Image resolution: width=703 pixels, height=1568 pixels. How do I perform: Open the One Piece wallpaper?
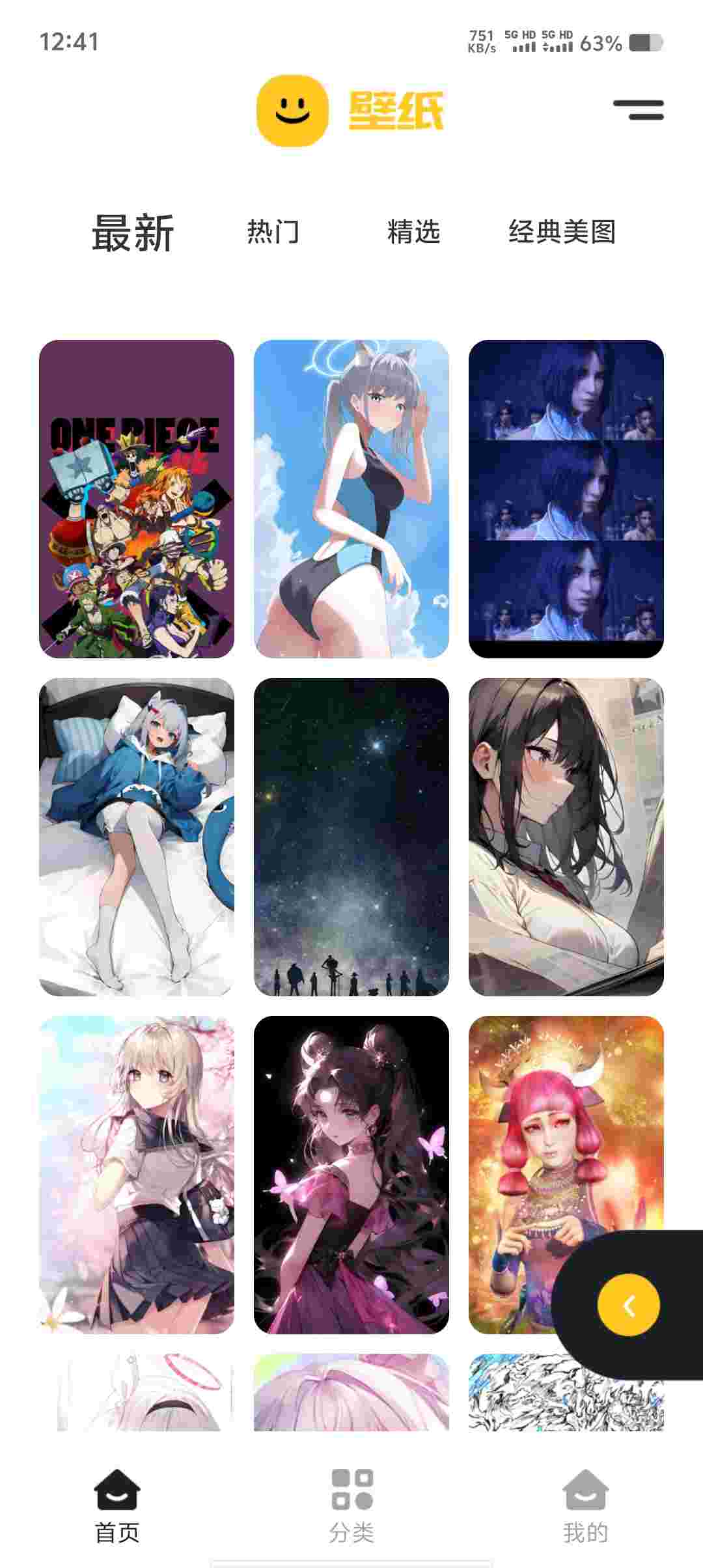(137, 499)
